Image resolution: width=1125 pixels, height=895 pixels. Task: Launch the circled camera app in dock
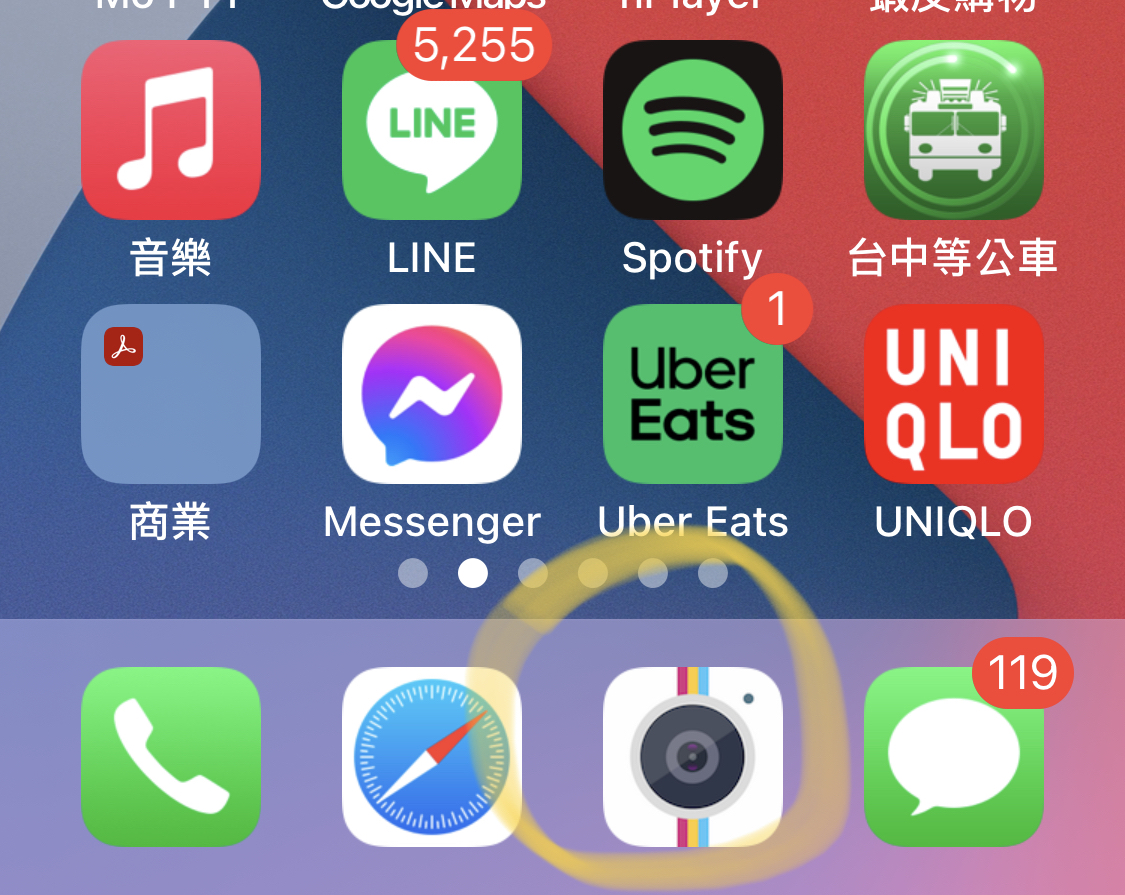[693, 757]
